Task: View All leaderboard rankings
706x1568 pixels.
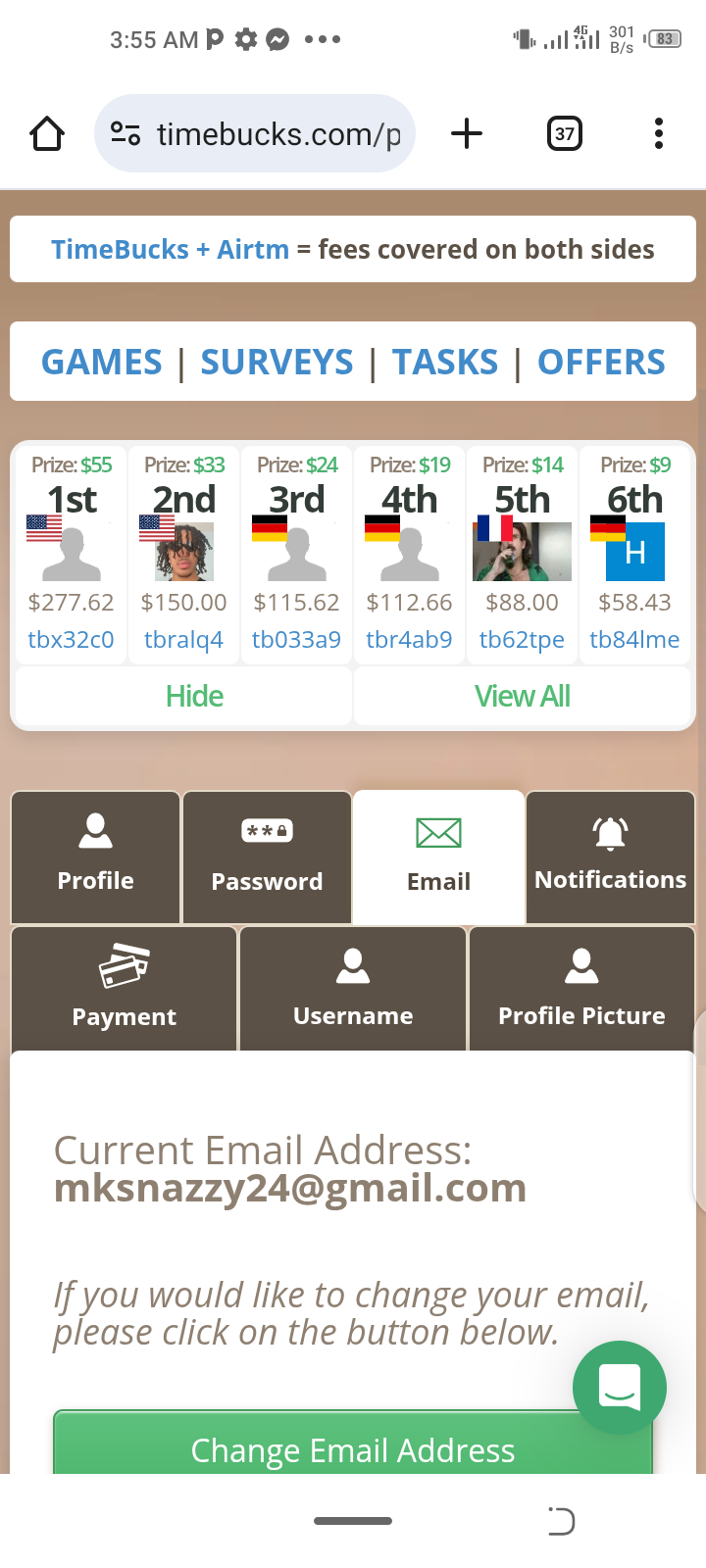Action: [x=522, y=696]
